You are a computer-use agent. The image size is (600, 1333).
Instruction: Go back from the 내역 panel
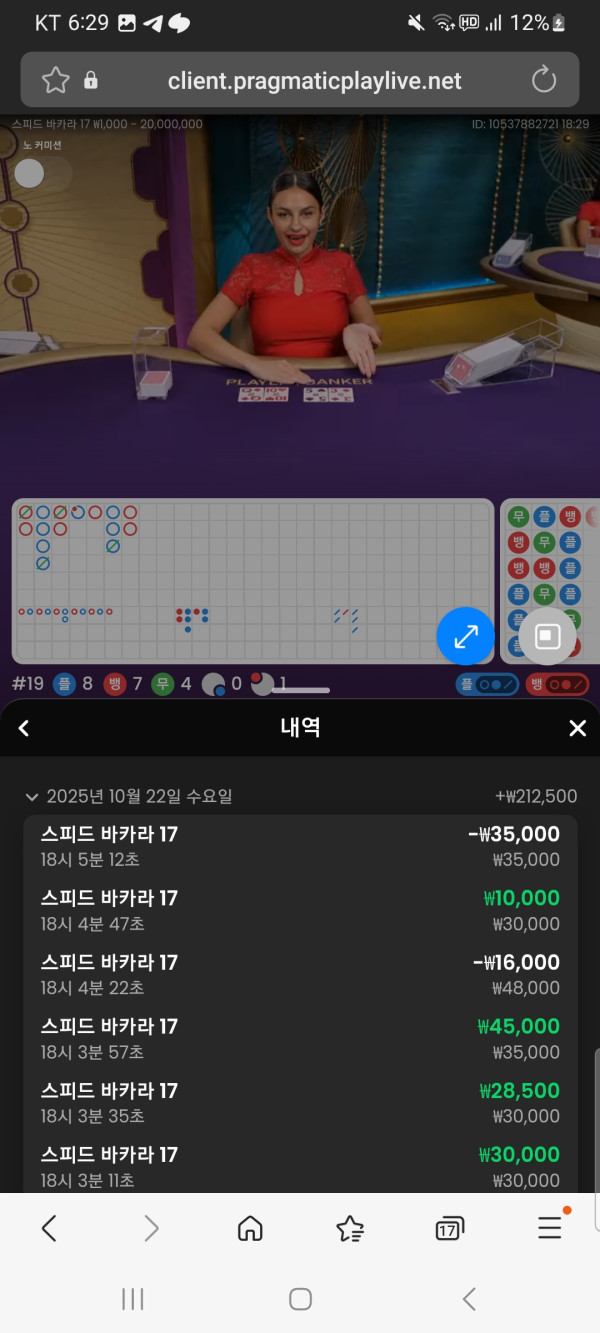[24, 728]
